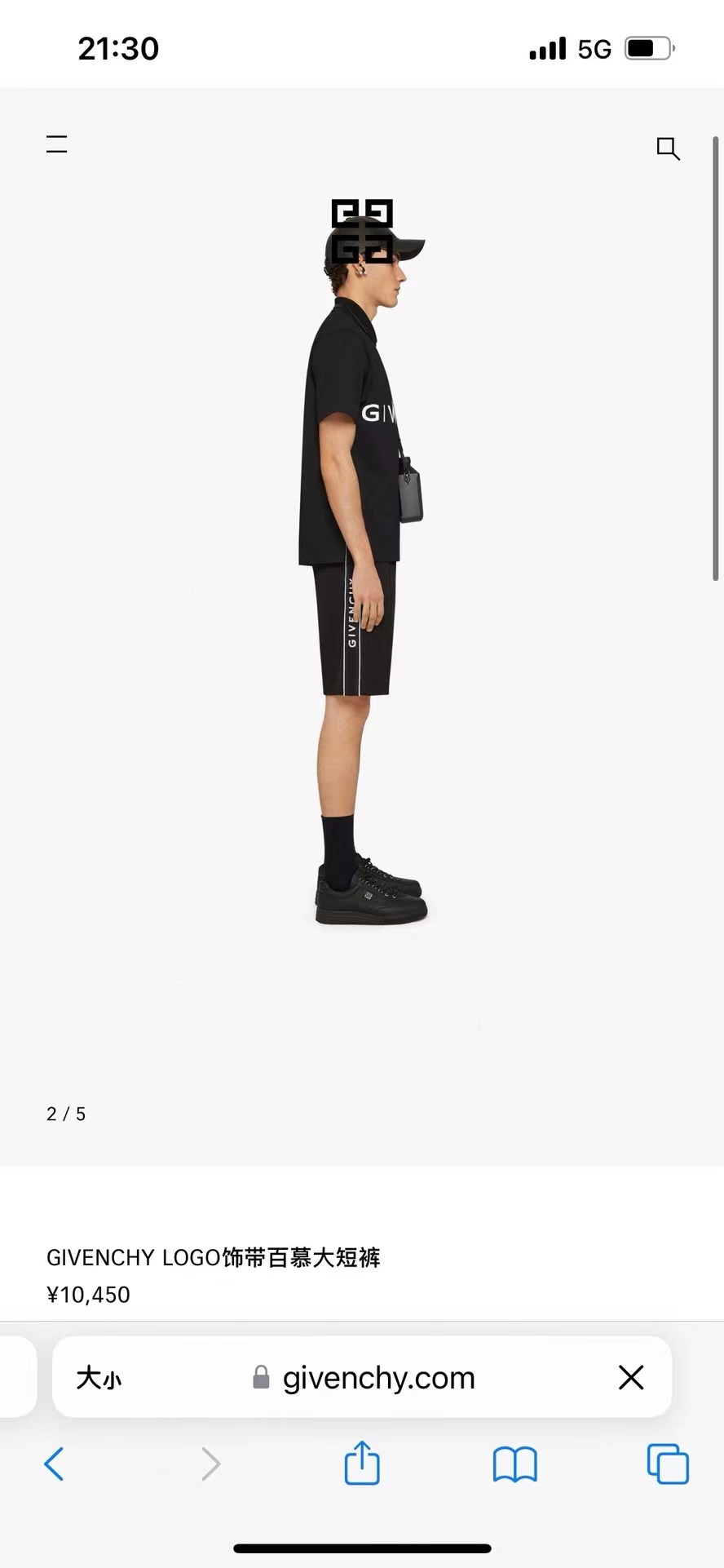Open the search magnifier icon
Image resolution: width=724 pixels, height=1568 pixels.
tap(668, 148)
